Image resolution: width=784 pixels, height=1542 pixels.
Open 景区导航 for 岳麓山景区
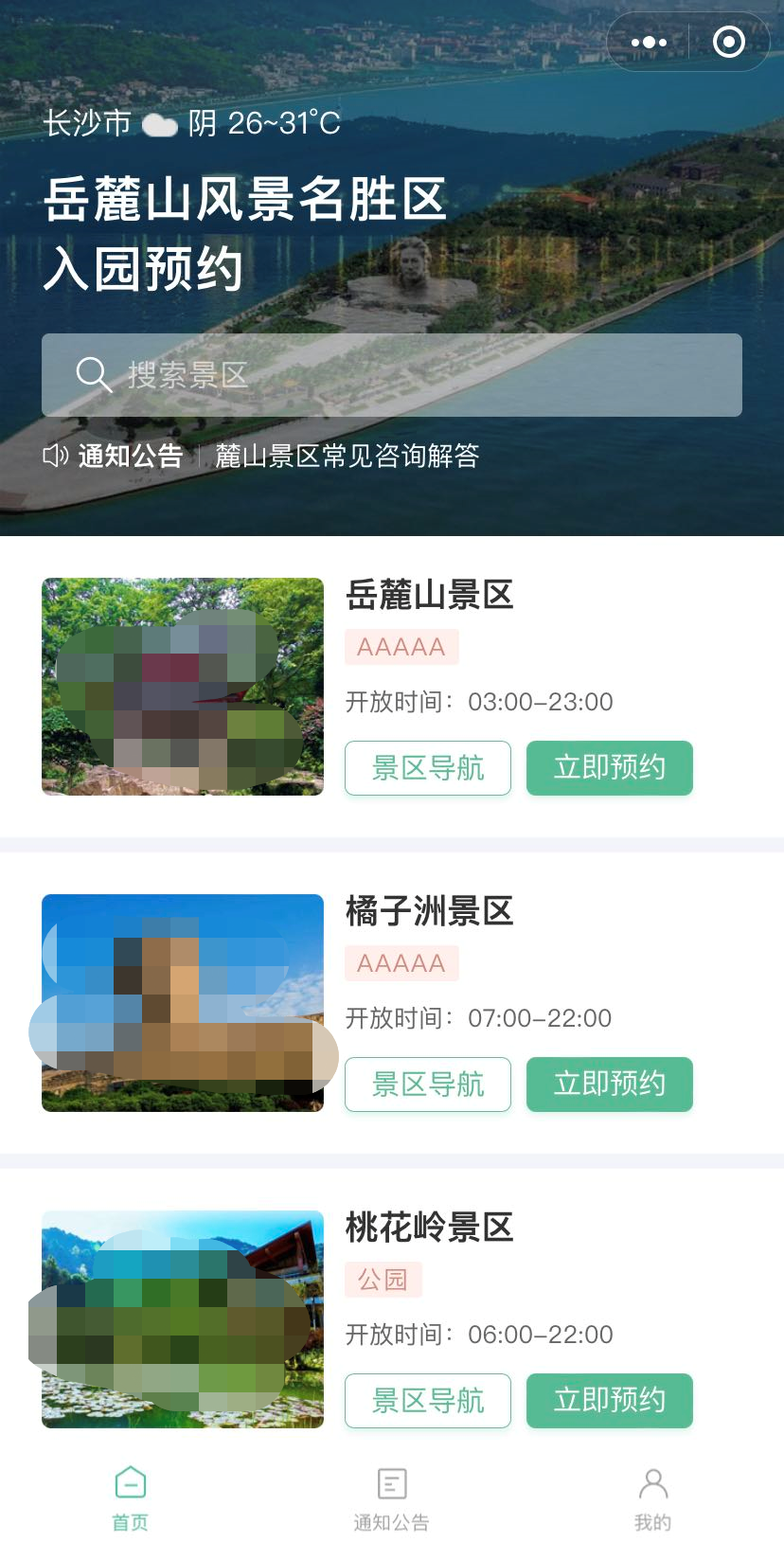point(428,768)
